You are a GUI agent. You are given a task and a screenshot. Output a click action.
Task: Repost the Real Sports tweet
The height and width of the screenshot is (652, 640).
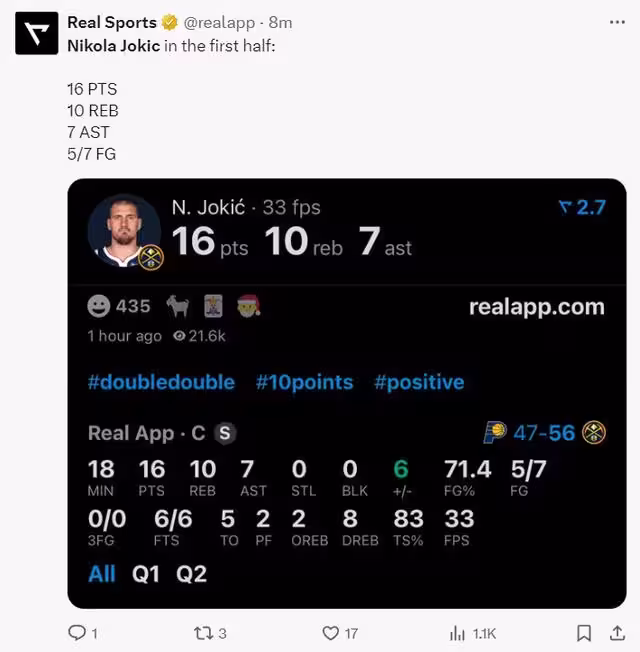pos(203,632)
